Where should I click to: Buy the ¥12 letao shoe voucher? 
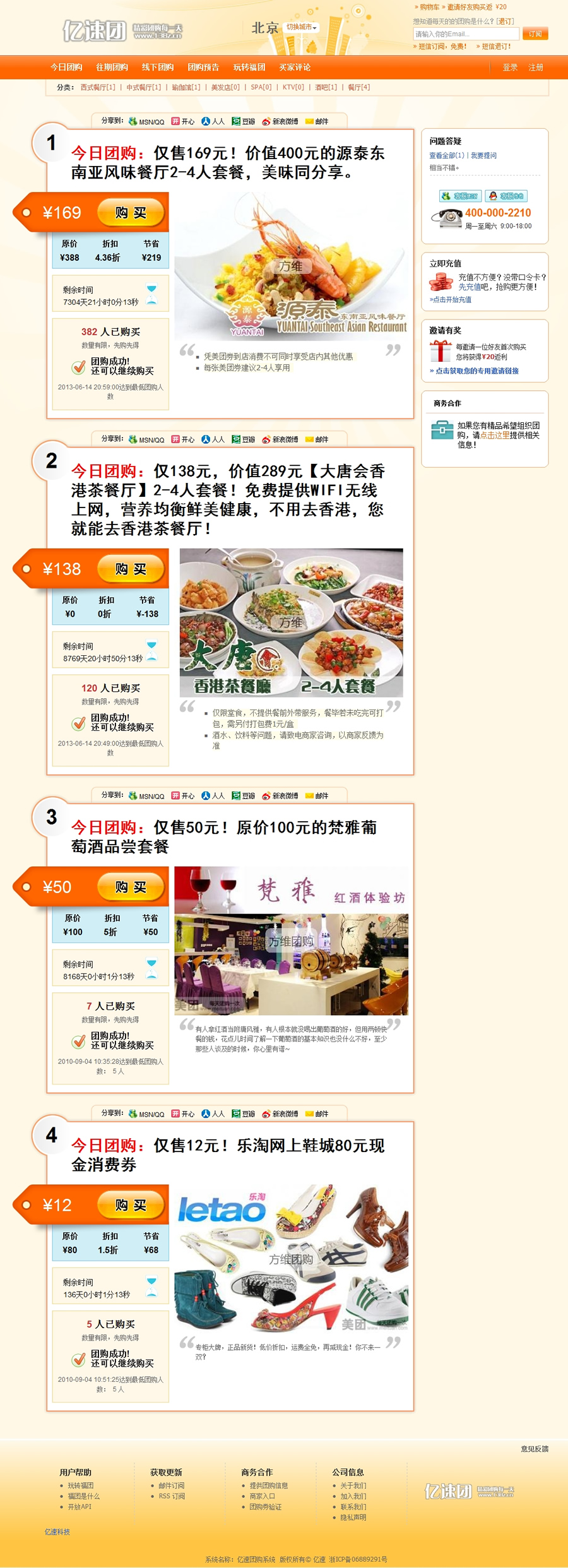(131, 1206)
